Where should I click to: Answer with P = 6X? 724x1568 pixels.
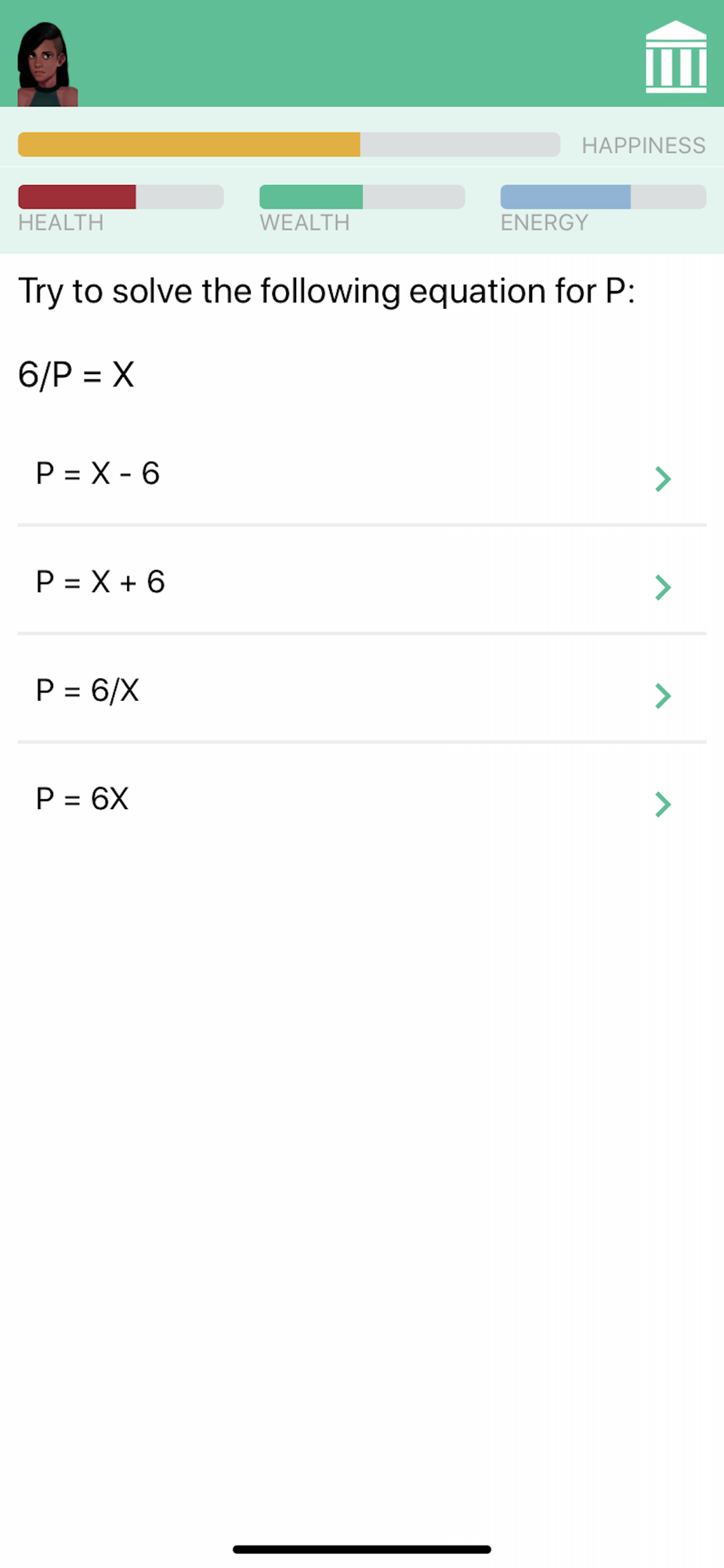[x=361, y=800]
